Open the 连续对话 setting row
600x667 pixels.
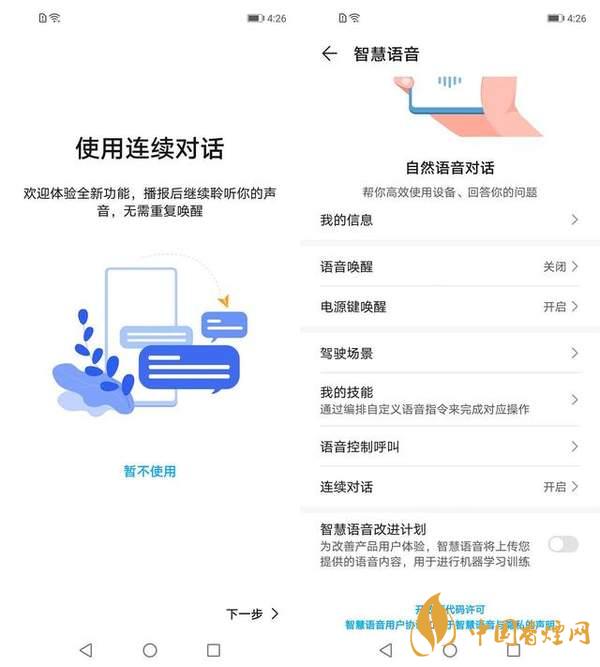pyautogui.click(x=448, y=487)
